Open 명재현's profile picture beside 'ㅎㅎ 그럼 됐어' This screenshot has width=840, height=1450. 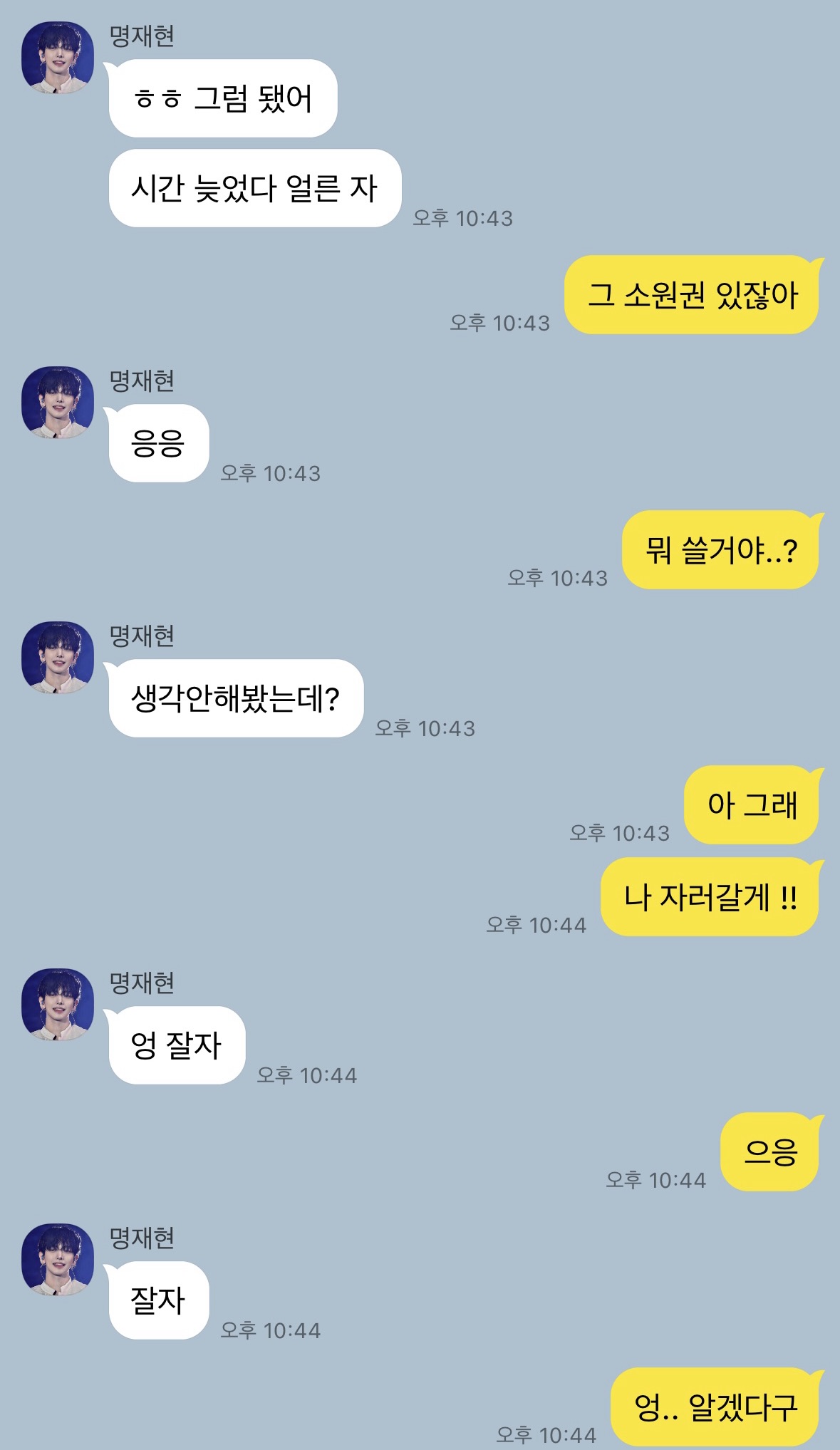pos(58,58)
